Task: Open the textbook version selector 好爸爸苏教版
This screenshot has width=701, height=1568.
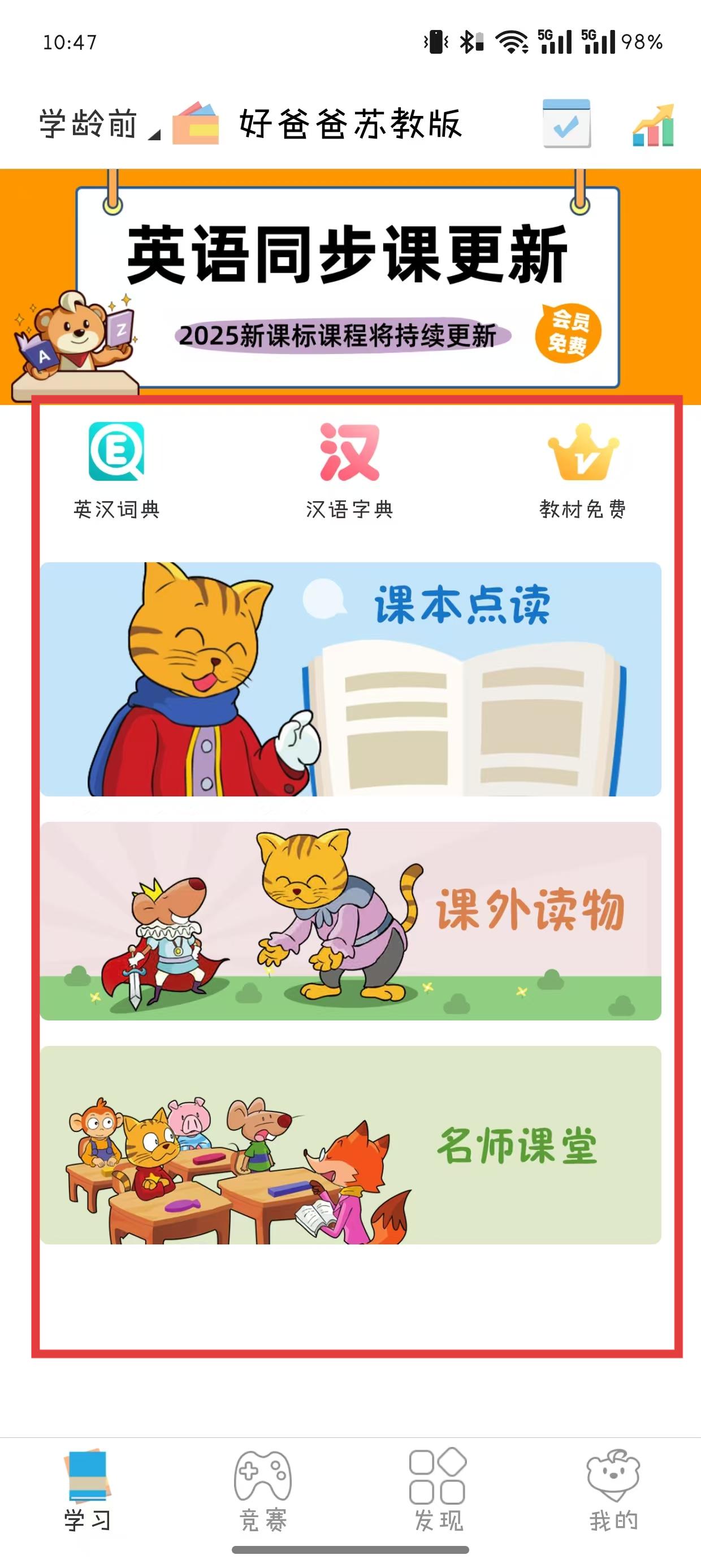Action: (x=318, y=124)
